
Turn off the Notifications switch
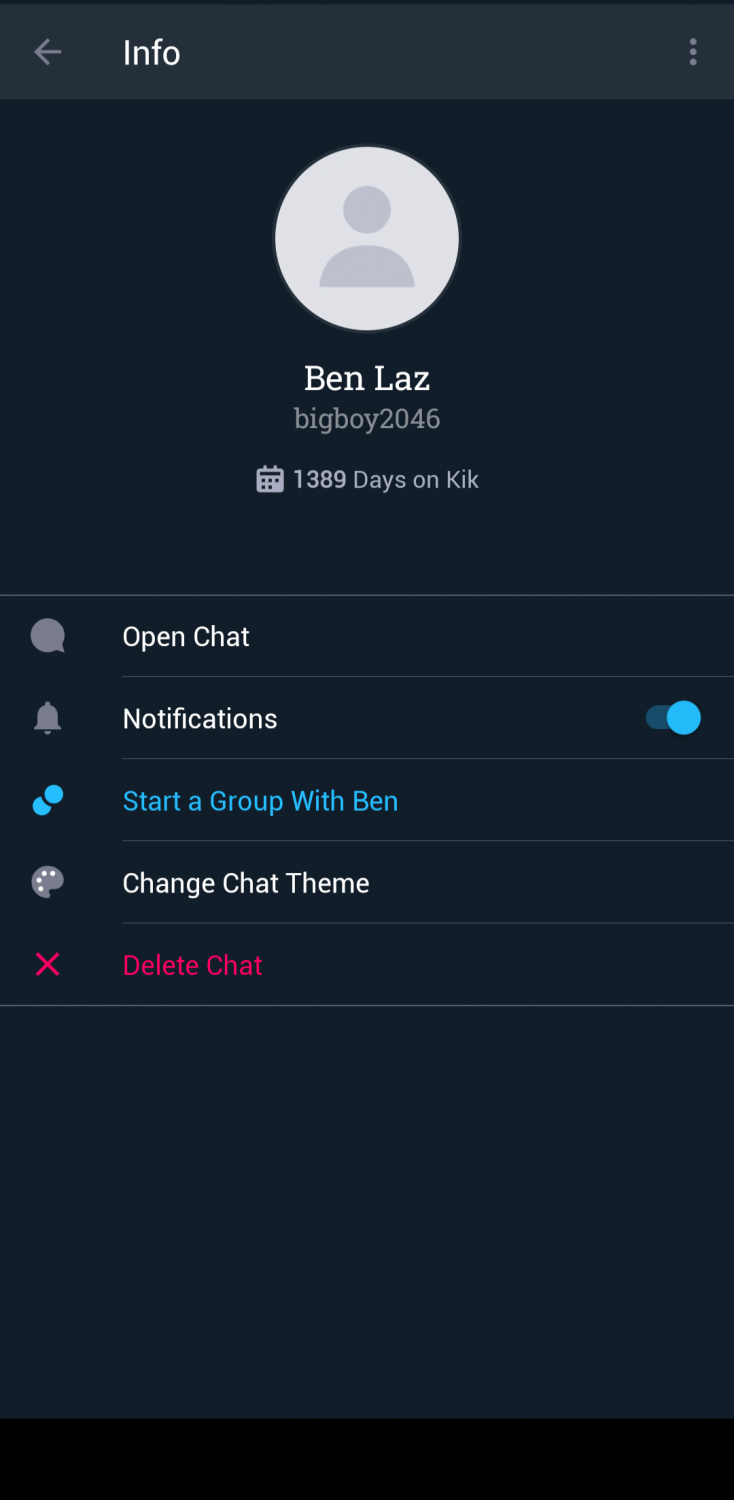click(x=673, y=718)
